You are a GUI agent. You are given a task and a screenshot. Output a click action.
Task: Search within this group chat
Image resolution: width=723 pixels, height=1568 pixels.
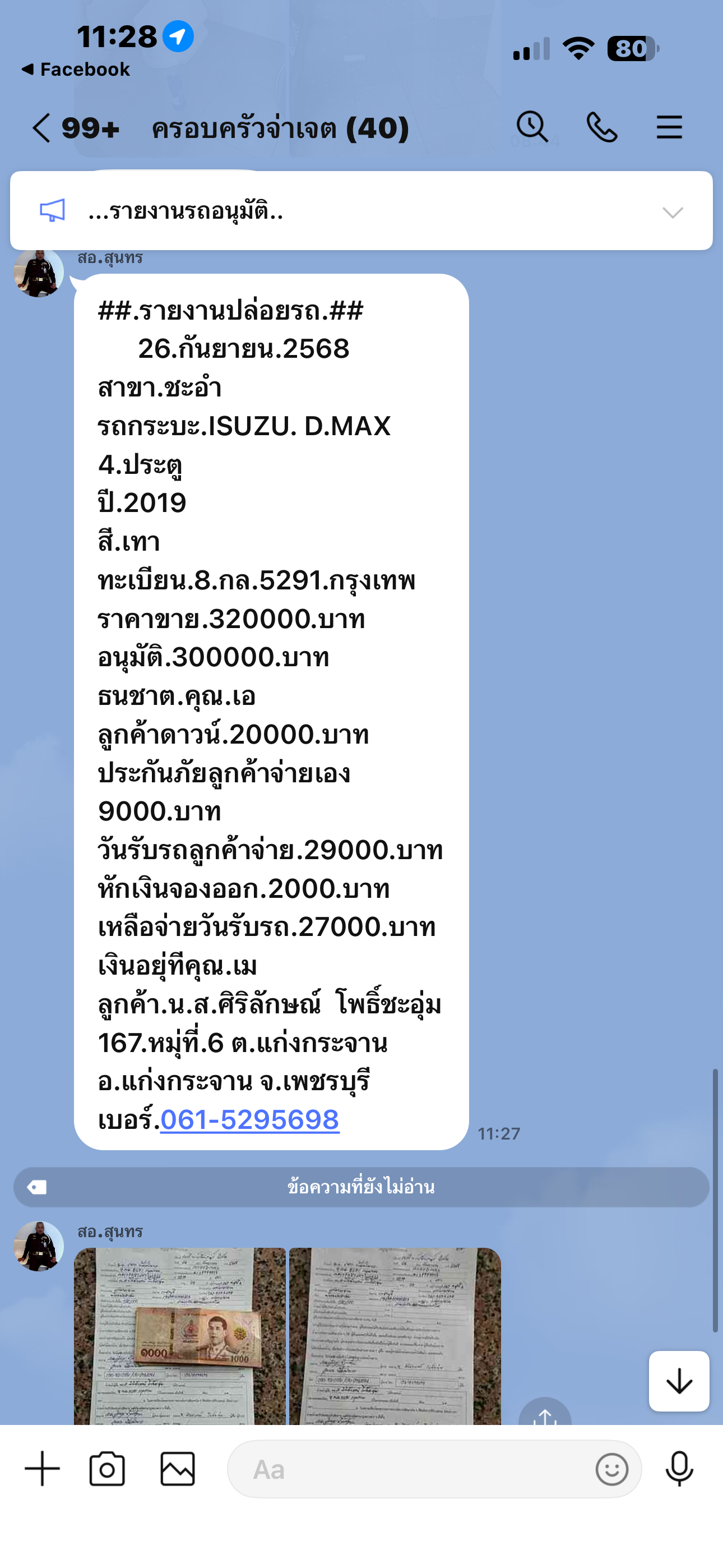532,127
